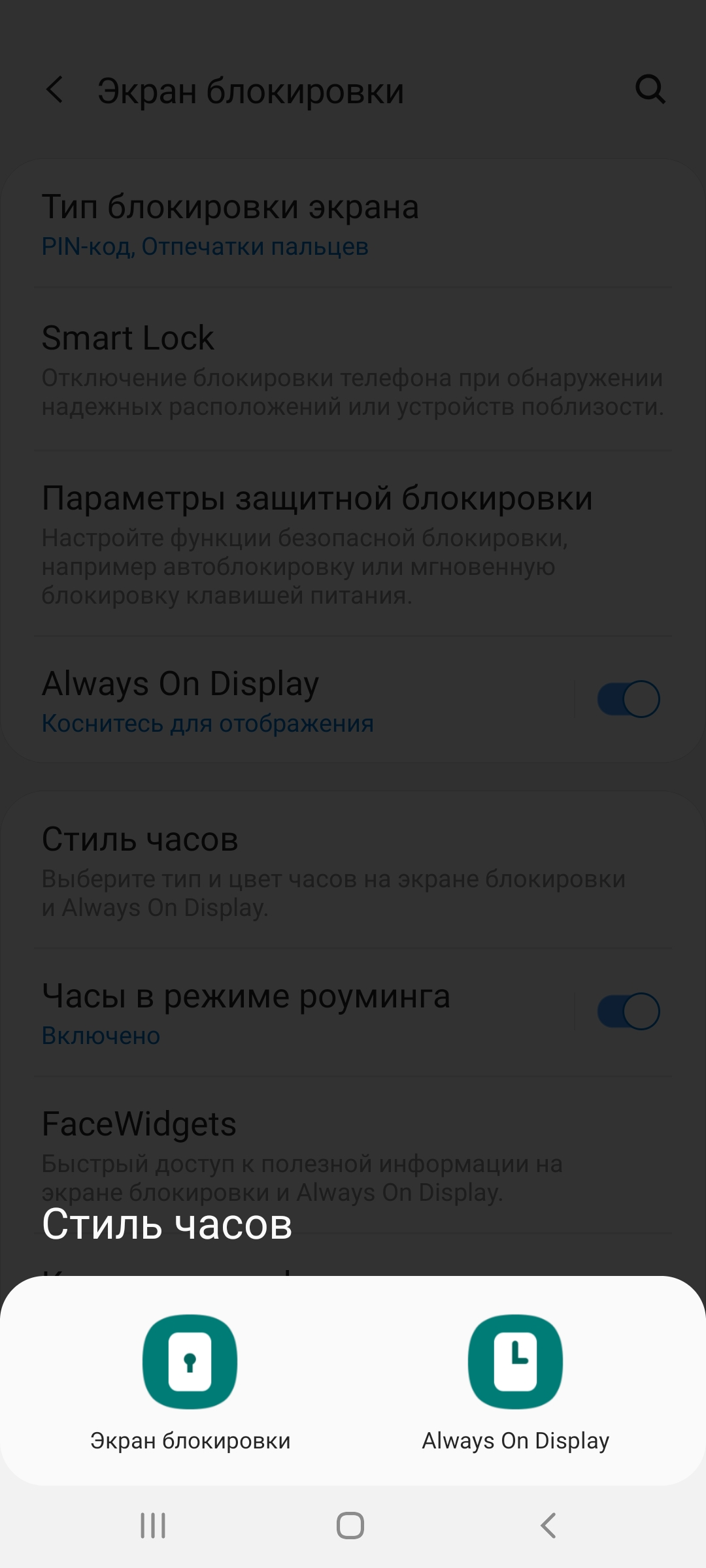Viewport: 706px width, 1568px height.
Task: Go to home via navigation bar
Action: (x=350, y=1526)
